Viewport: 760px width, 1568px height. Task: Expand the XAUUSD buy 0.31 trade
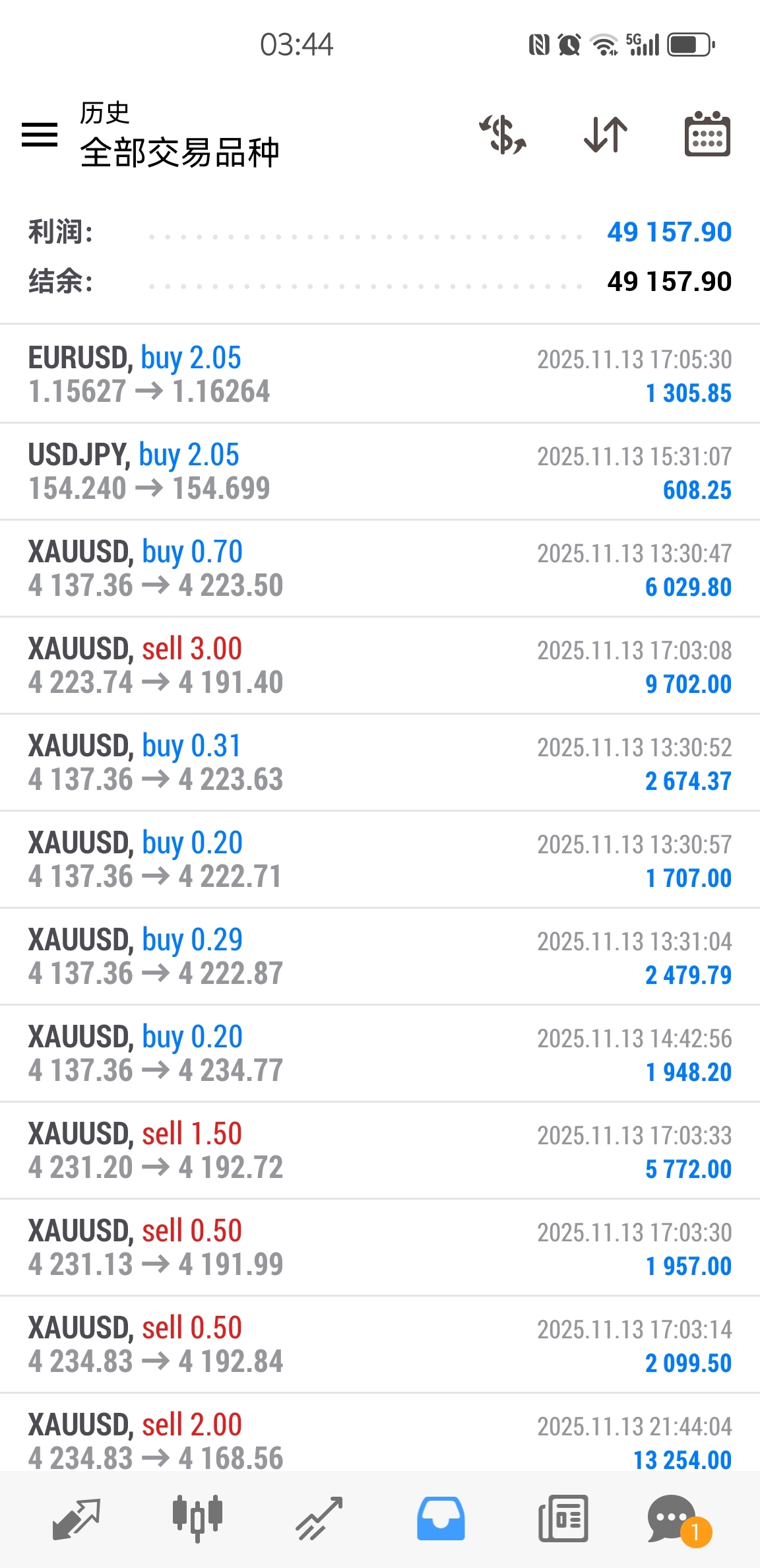[x=380, y=762]
